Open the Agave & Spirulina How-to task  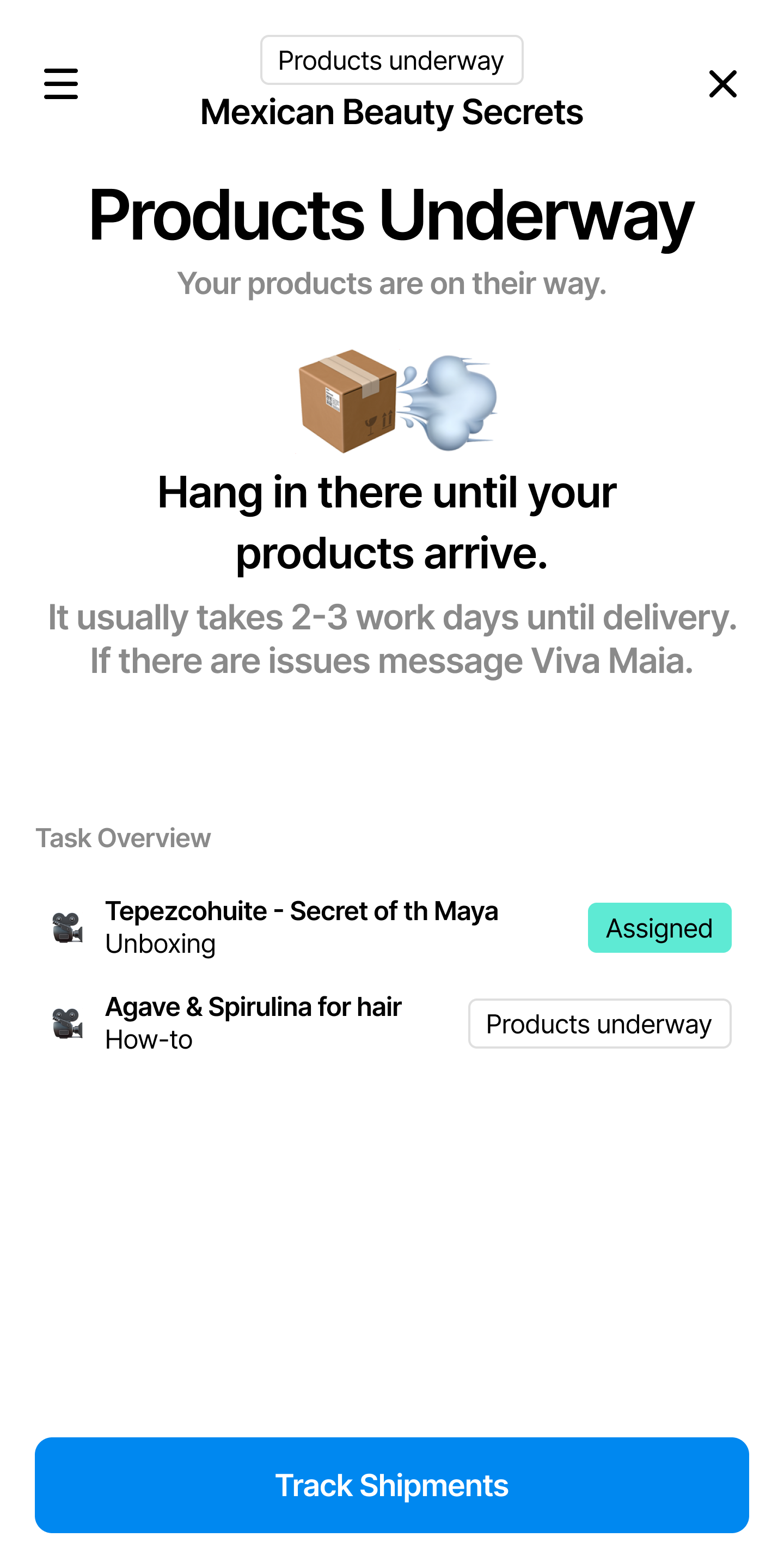[253, 1022]
